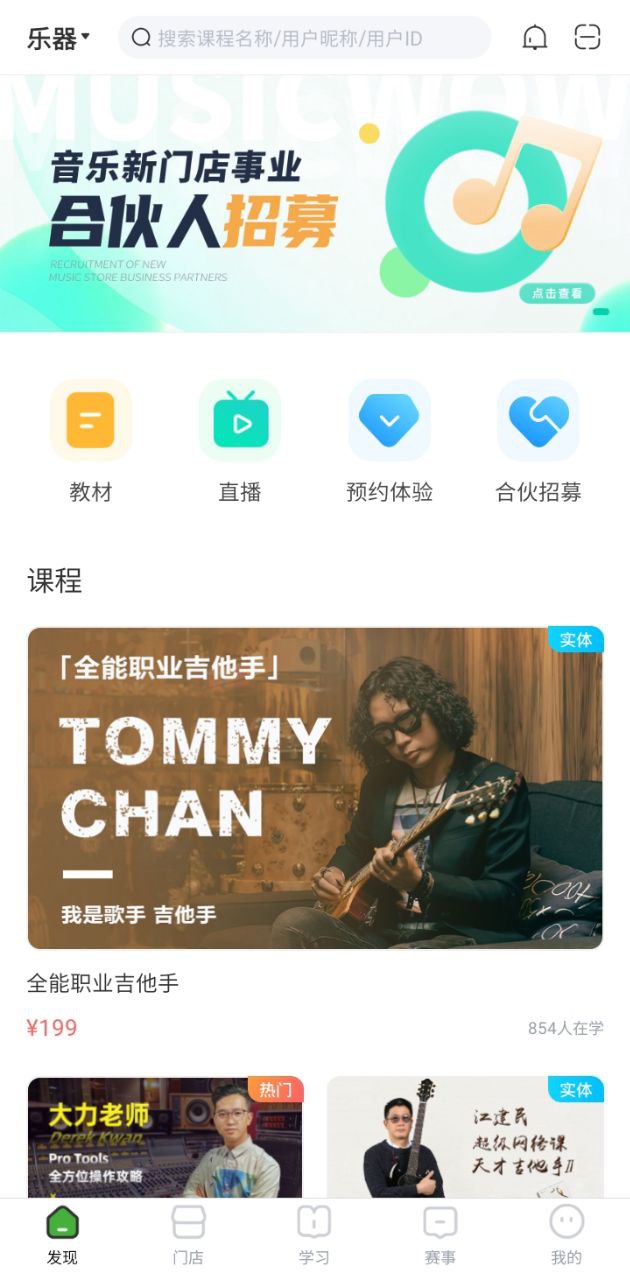Viewport: 630px width, 1280px height.
Task: Open the 全能职业吉他手 course card
Action: pos(315,788)
